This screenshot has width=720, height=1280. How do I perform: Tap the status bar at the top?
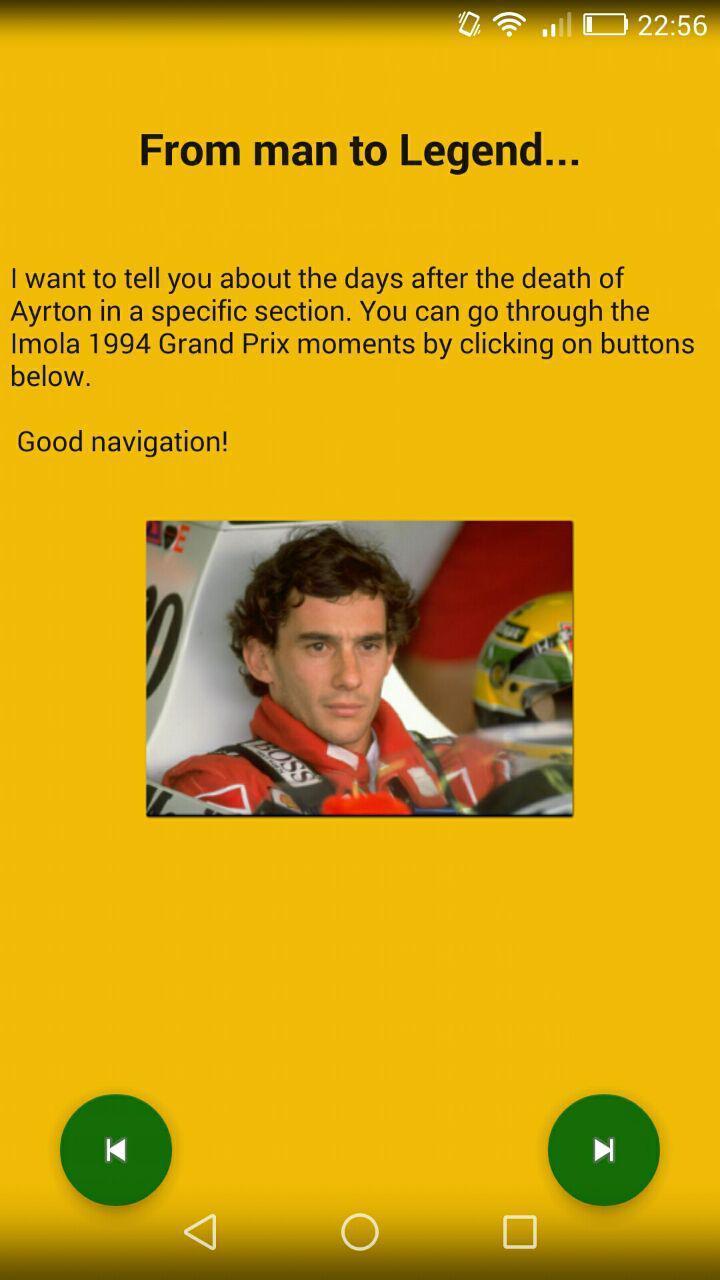tap(360, 25)
